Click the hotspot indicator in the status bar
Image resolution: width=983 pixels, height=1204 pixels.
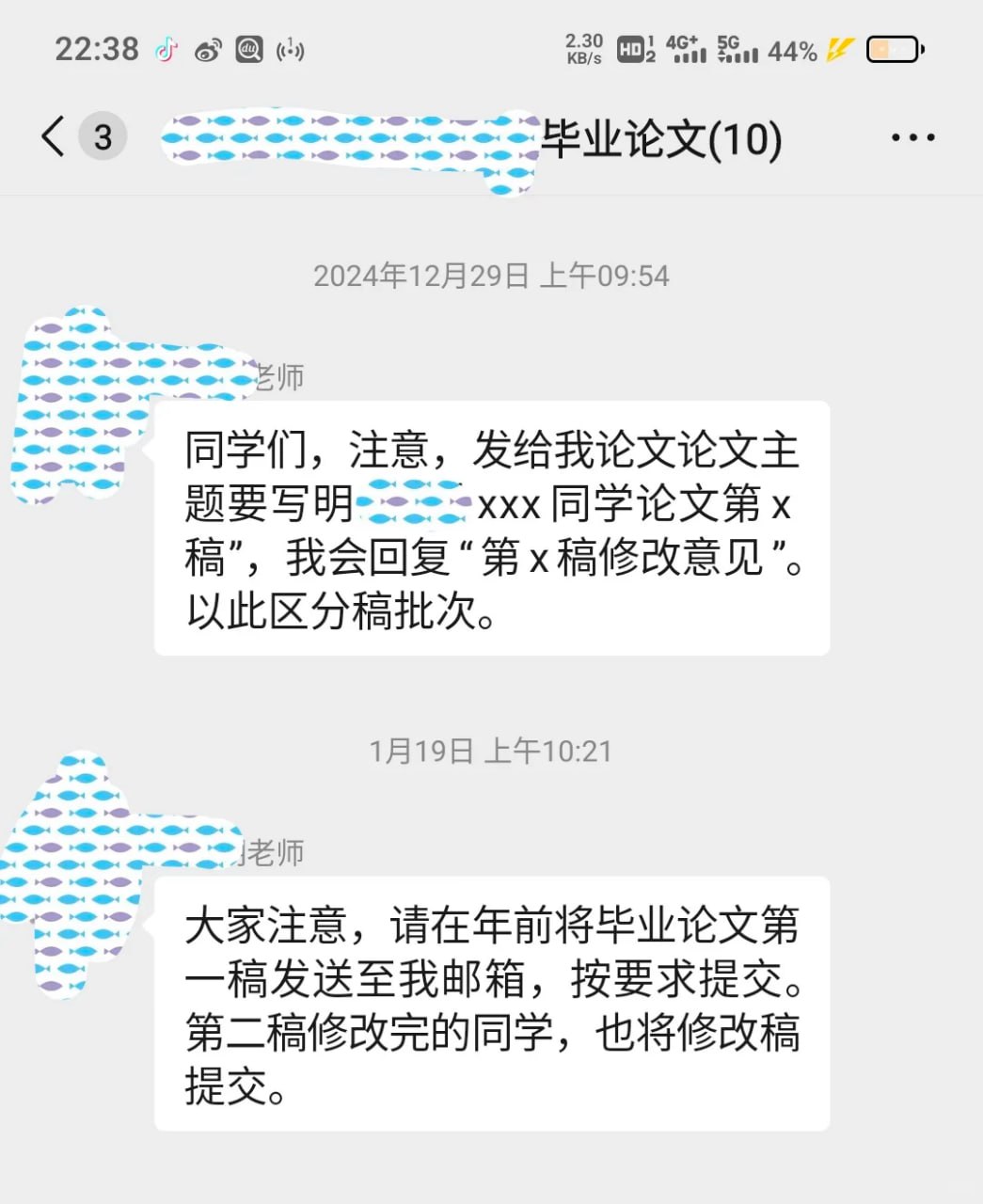[x=290, y=48]
